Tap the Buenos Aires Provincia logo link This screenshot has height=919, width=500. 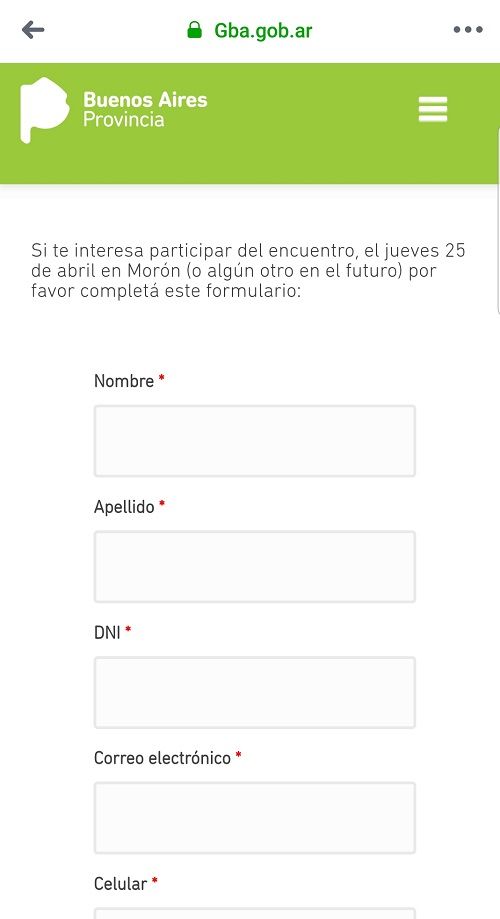(114, 110)
